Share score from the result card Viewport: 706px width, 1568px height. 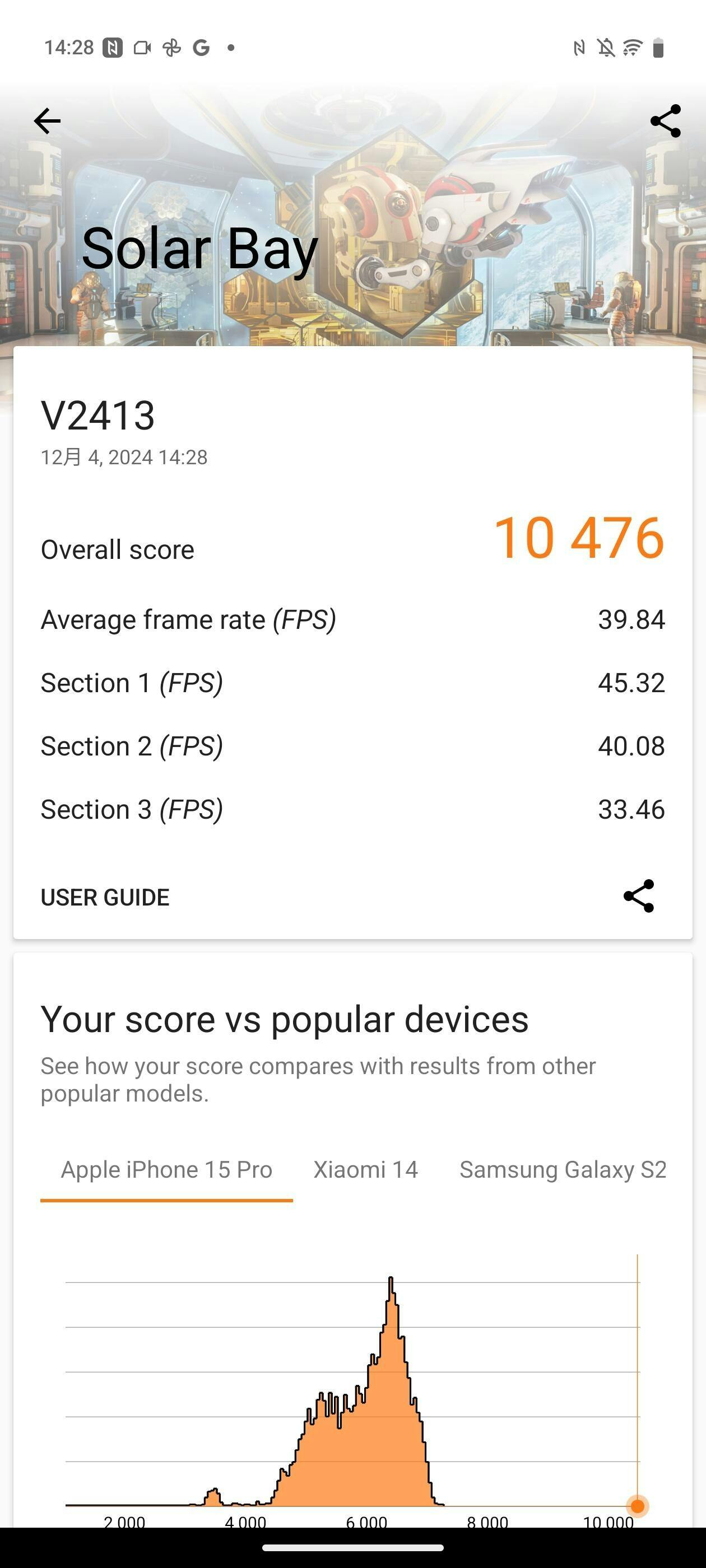638,896
